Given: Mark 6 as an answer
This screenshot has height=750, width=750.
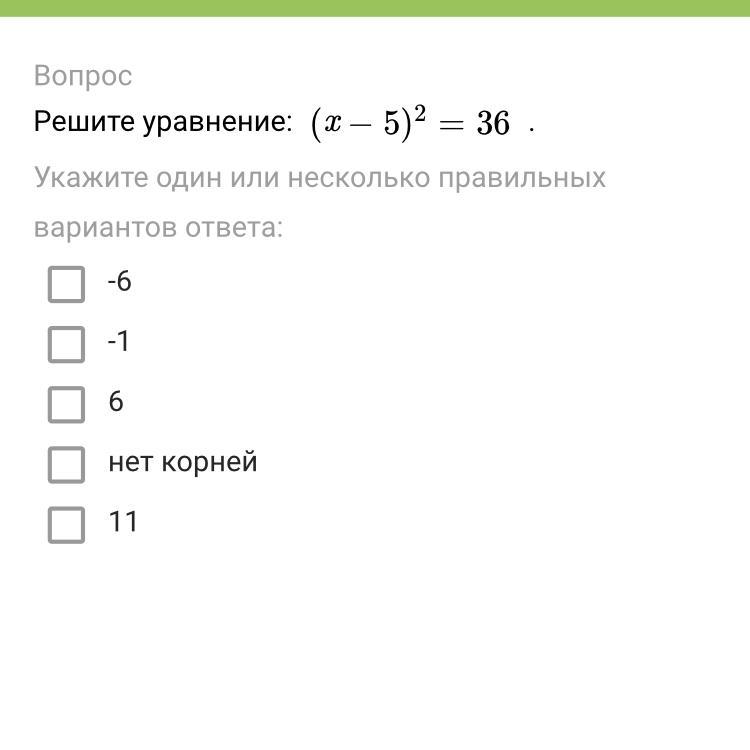Looking at the screenshot, I should (x=66, y=404).
